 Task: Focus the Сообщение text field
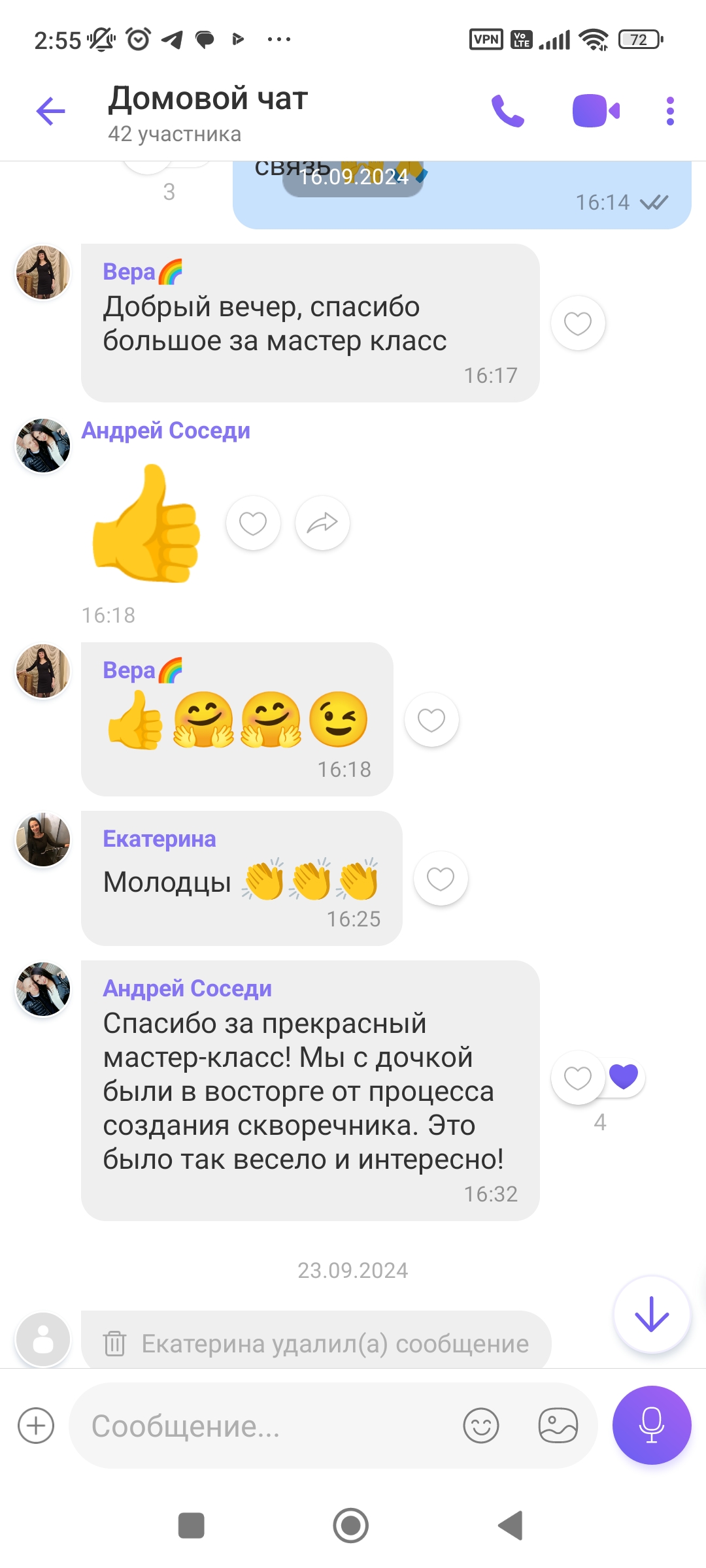[261, 1426]
